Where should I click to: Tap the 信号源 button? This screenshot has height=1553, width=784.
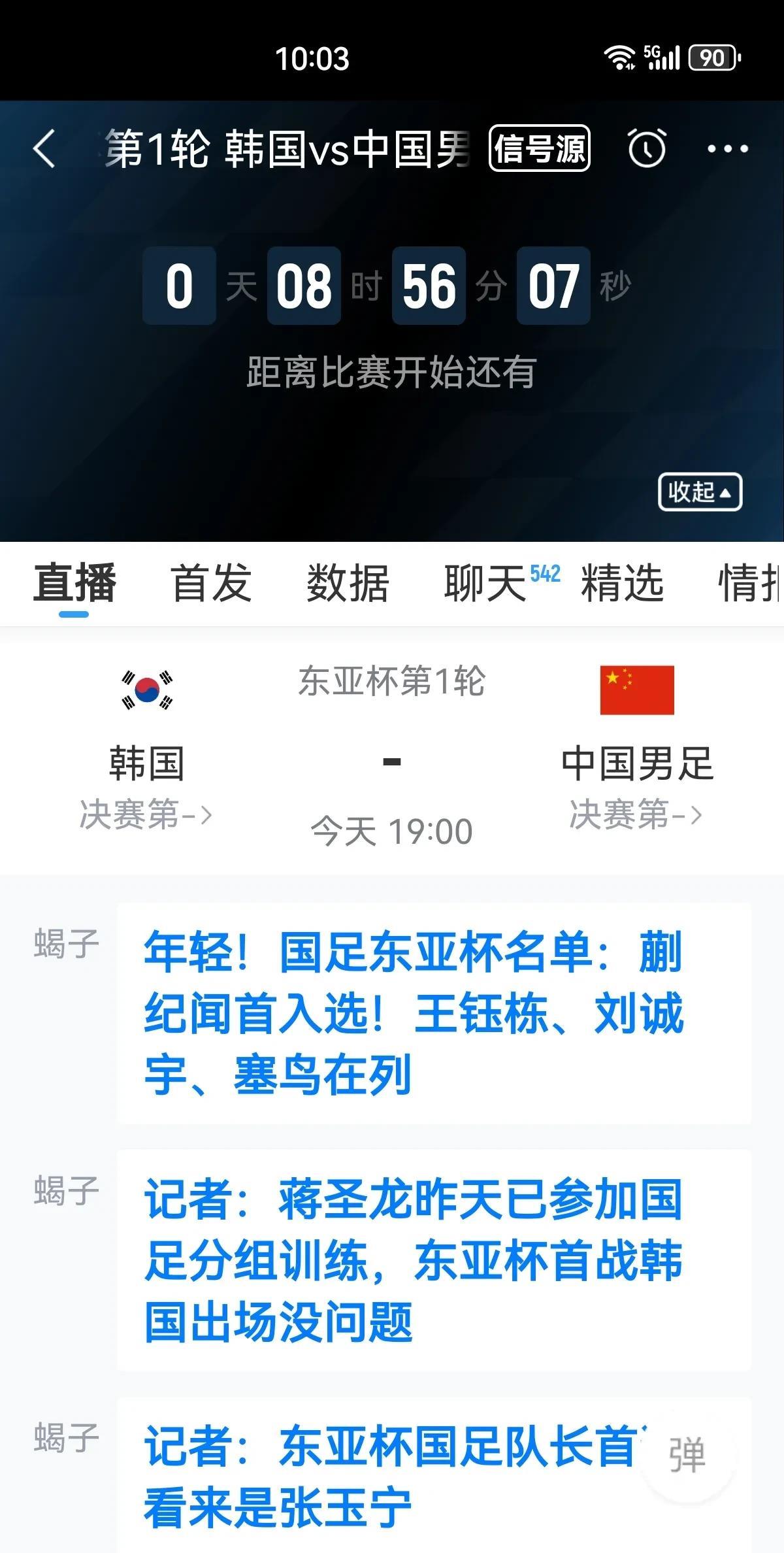click(540, 148)
